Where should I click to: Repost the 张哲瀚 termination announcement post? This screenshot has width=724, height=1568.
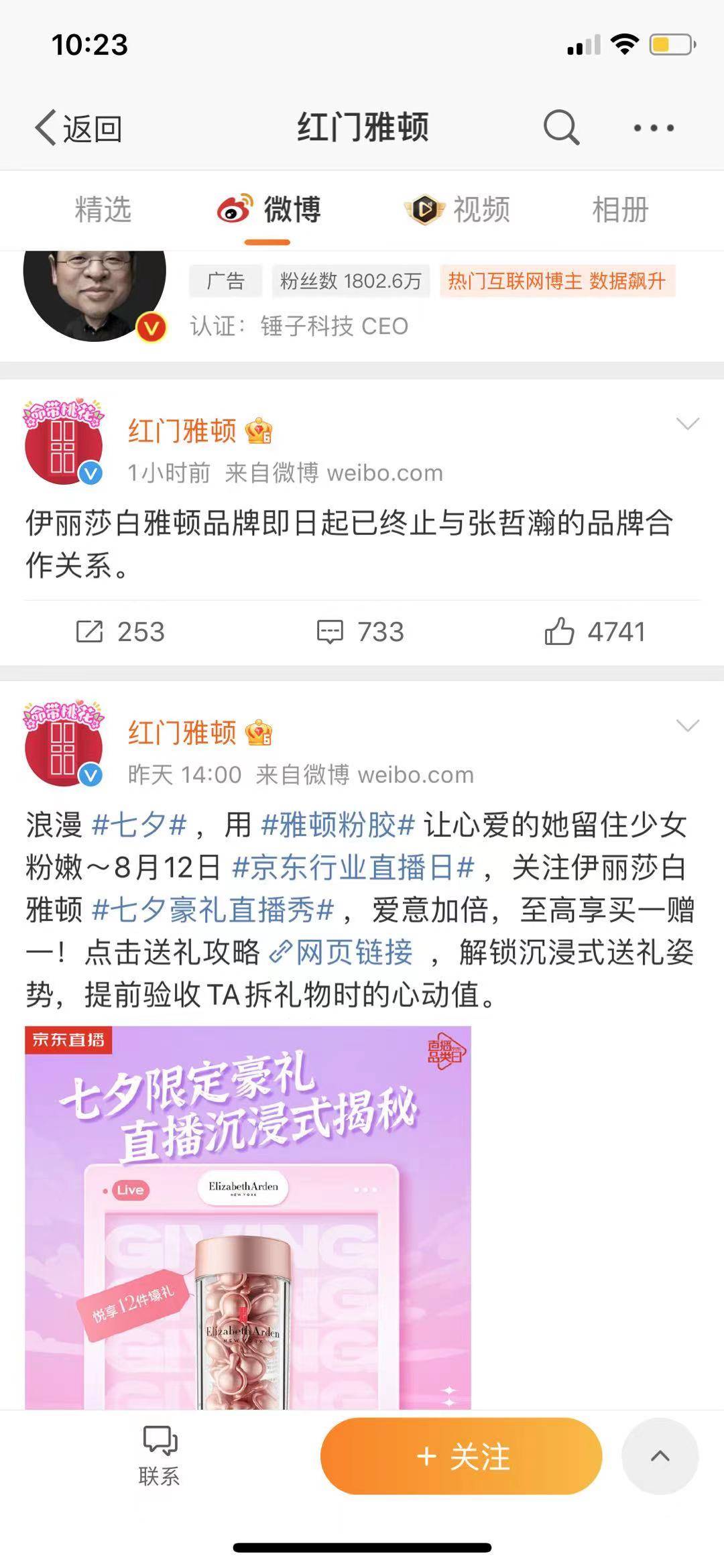tap(121, 632)
